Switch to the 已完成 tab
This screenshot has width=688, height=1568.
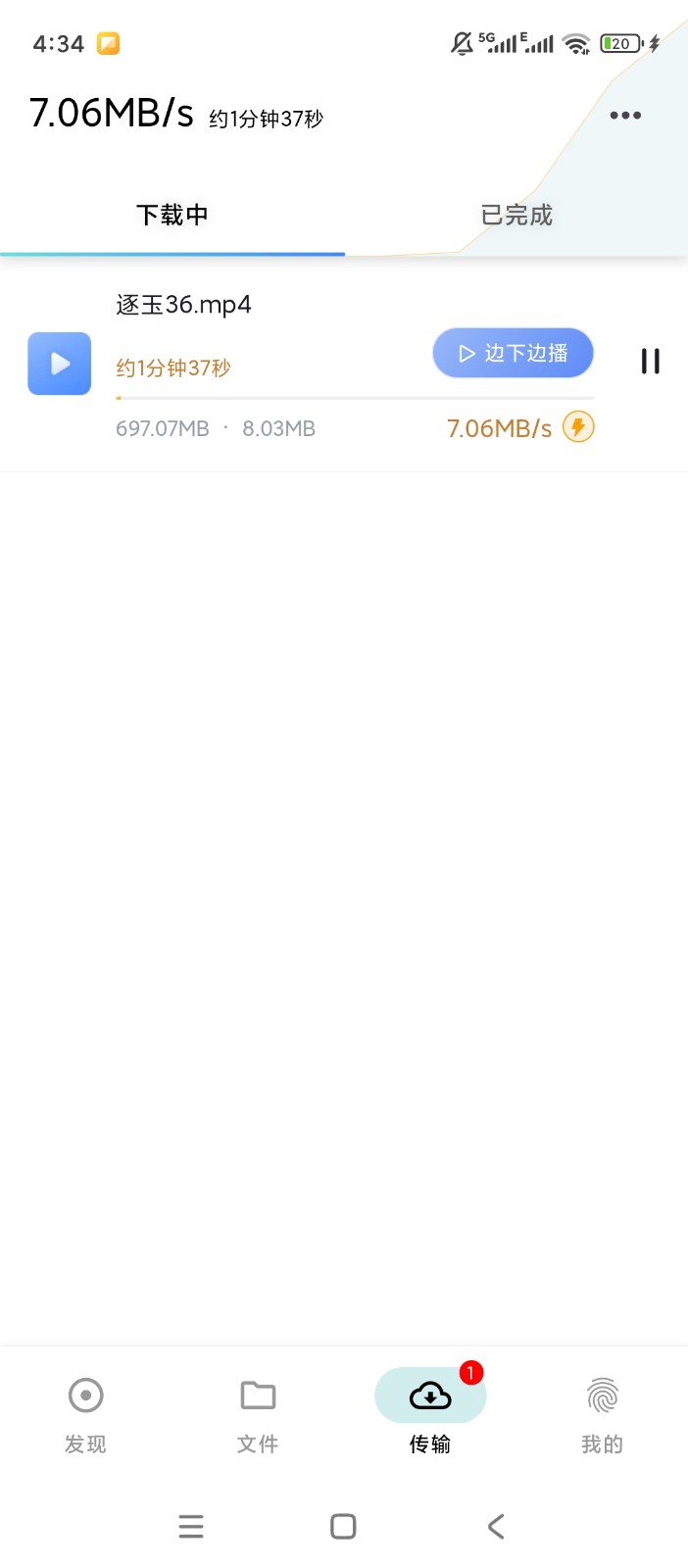(x=516, y=215)
